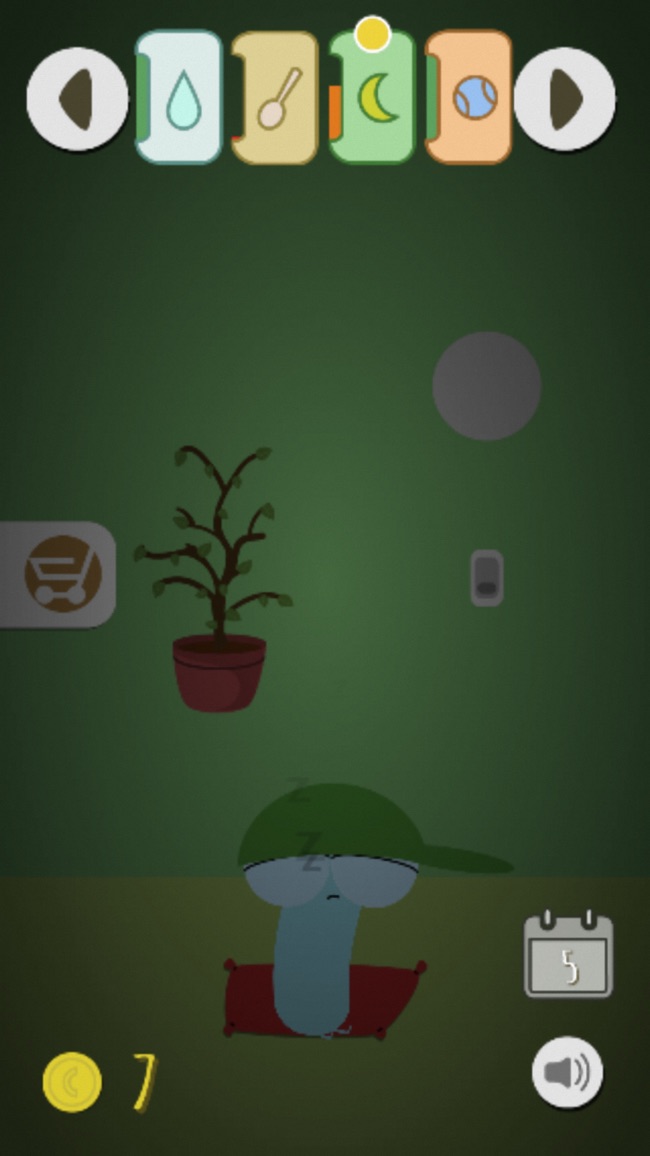Screen dimensions: 650x1156
Task: Go to the next room with right arrow
Action: (x=565, y=99)
